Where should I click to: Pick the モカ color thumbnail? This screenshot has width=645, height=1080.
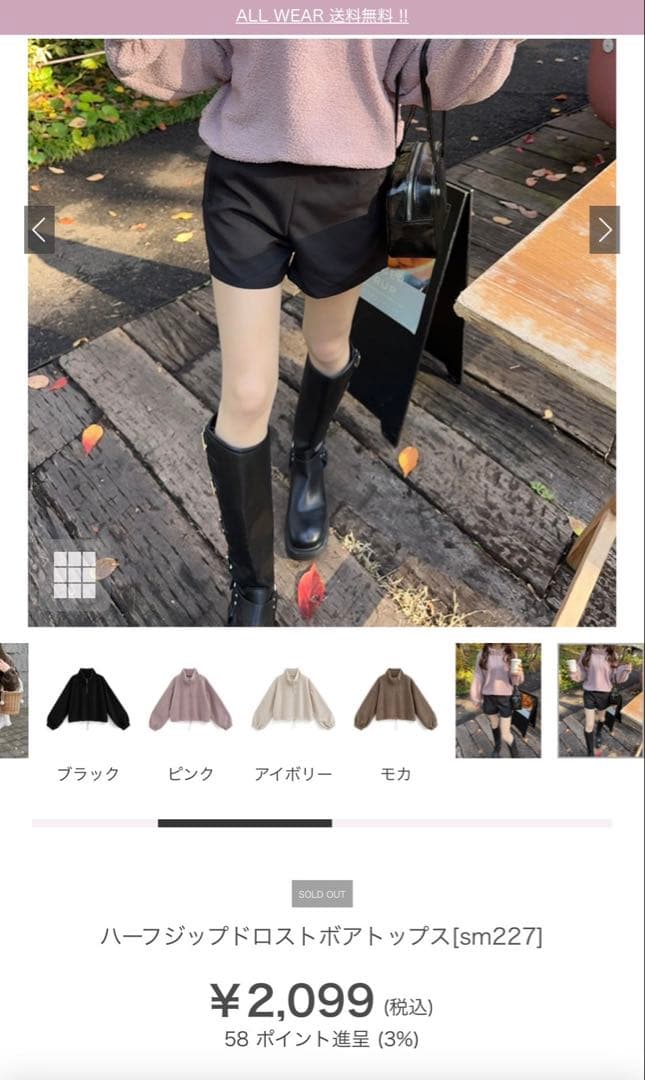(x=395, y=700)
